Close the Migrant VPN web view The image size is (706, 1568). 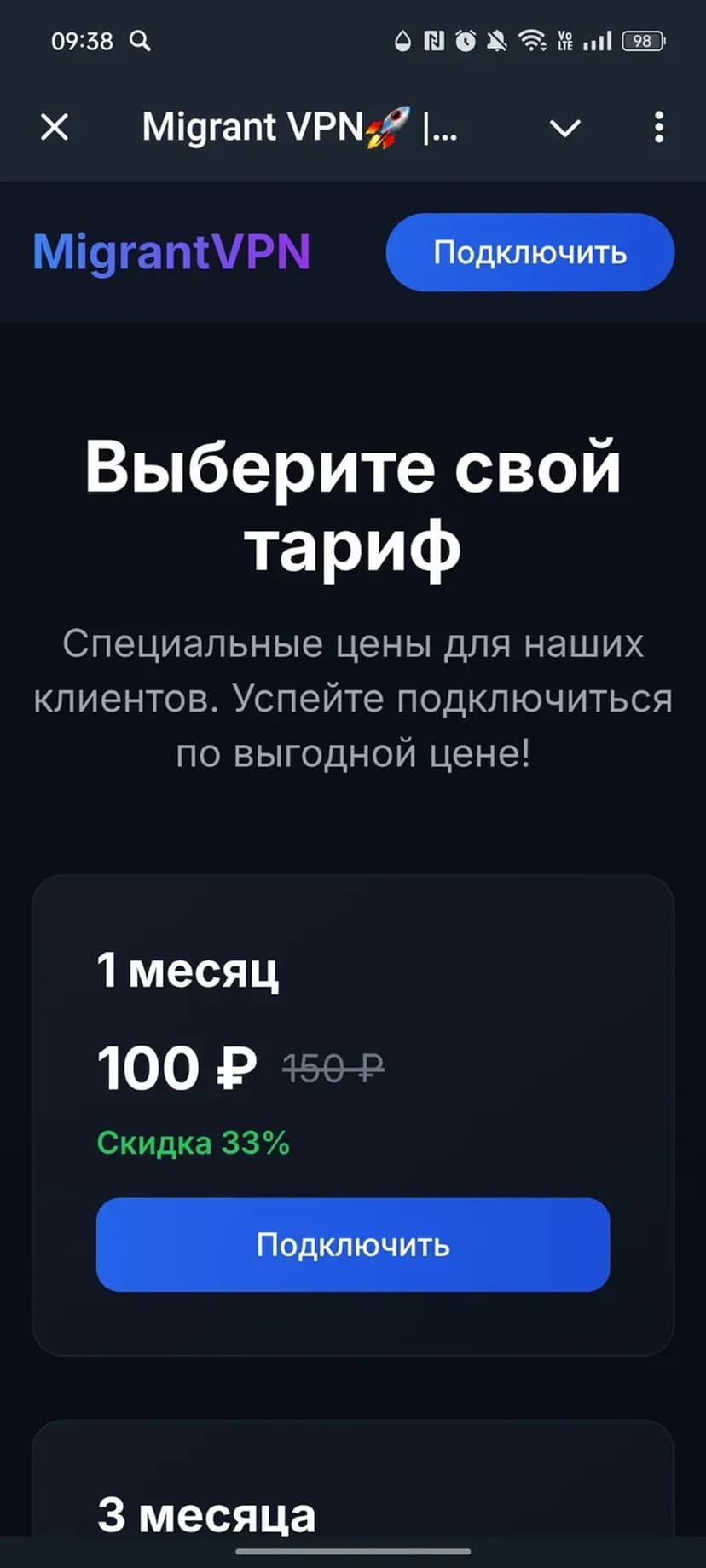[55, 128]
